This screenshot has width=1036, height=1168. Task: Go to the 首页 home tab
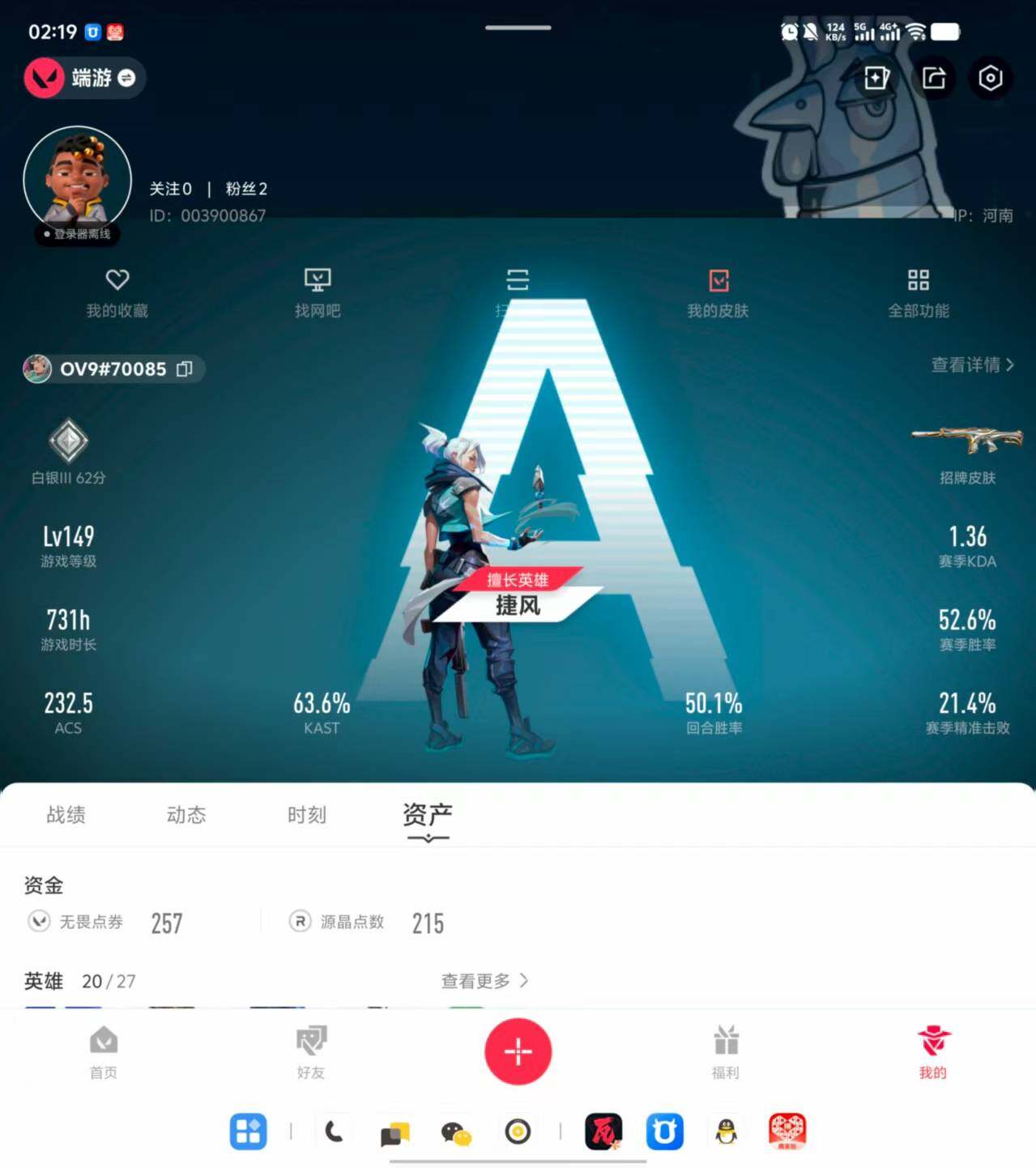103,1051
